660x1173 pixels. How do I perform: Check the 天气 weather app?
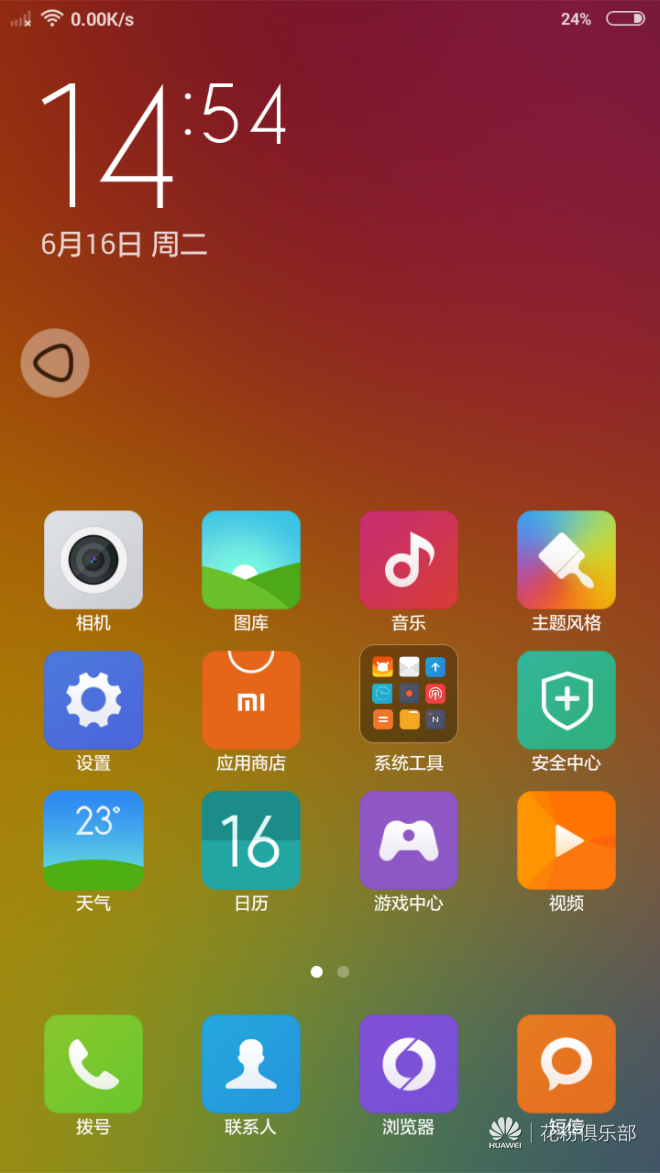[x=93, y=840]
